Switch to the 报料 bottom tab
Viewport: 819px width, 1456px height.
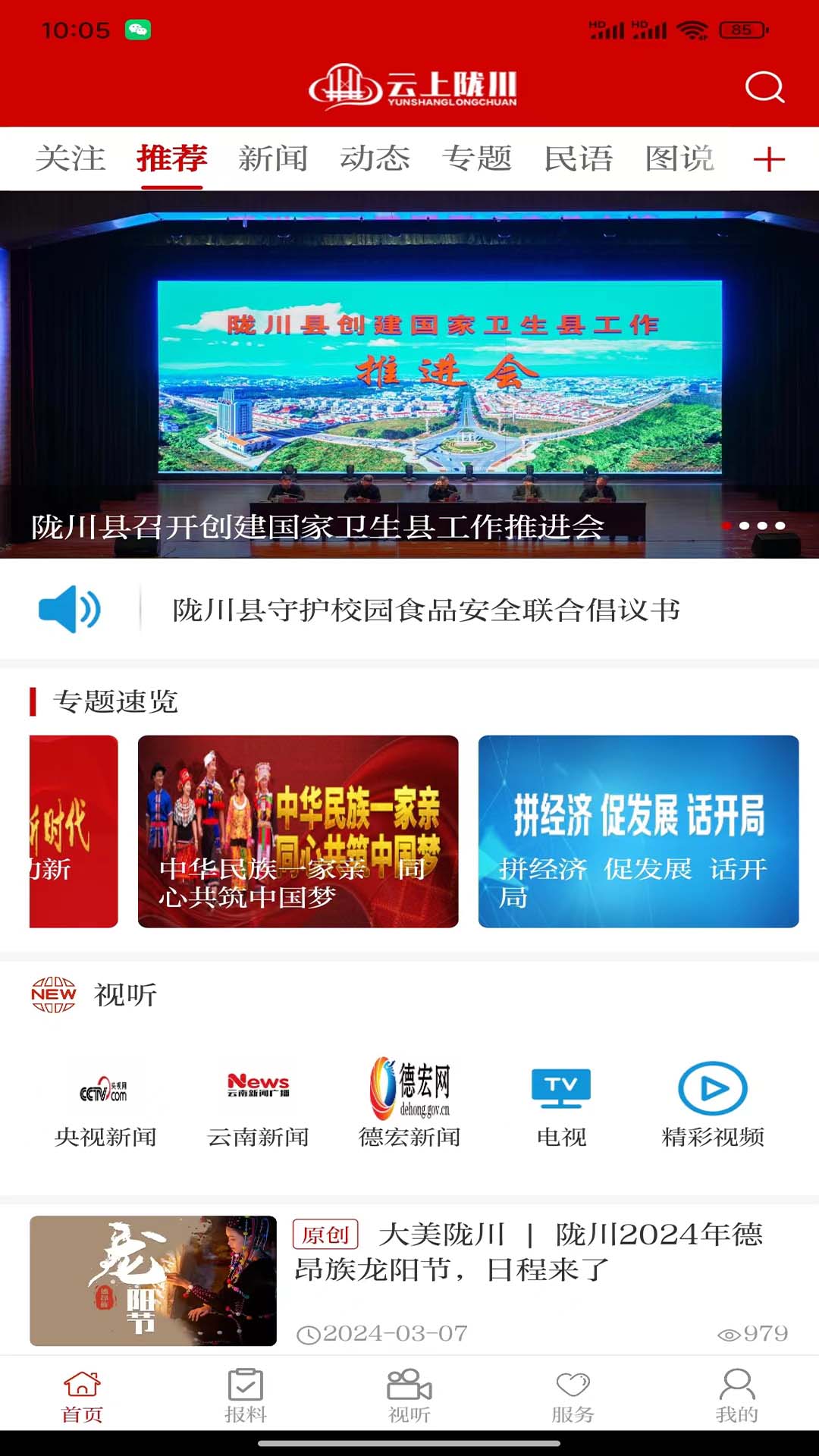coord(246,1395)
